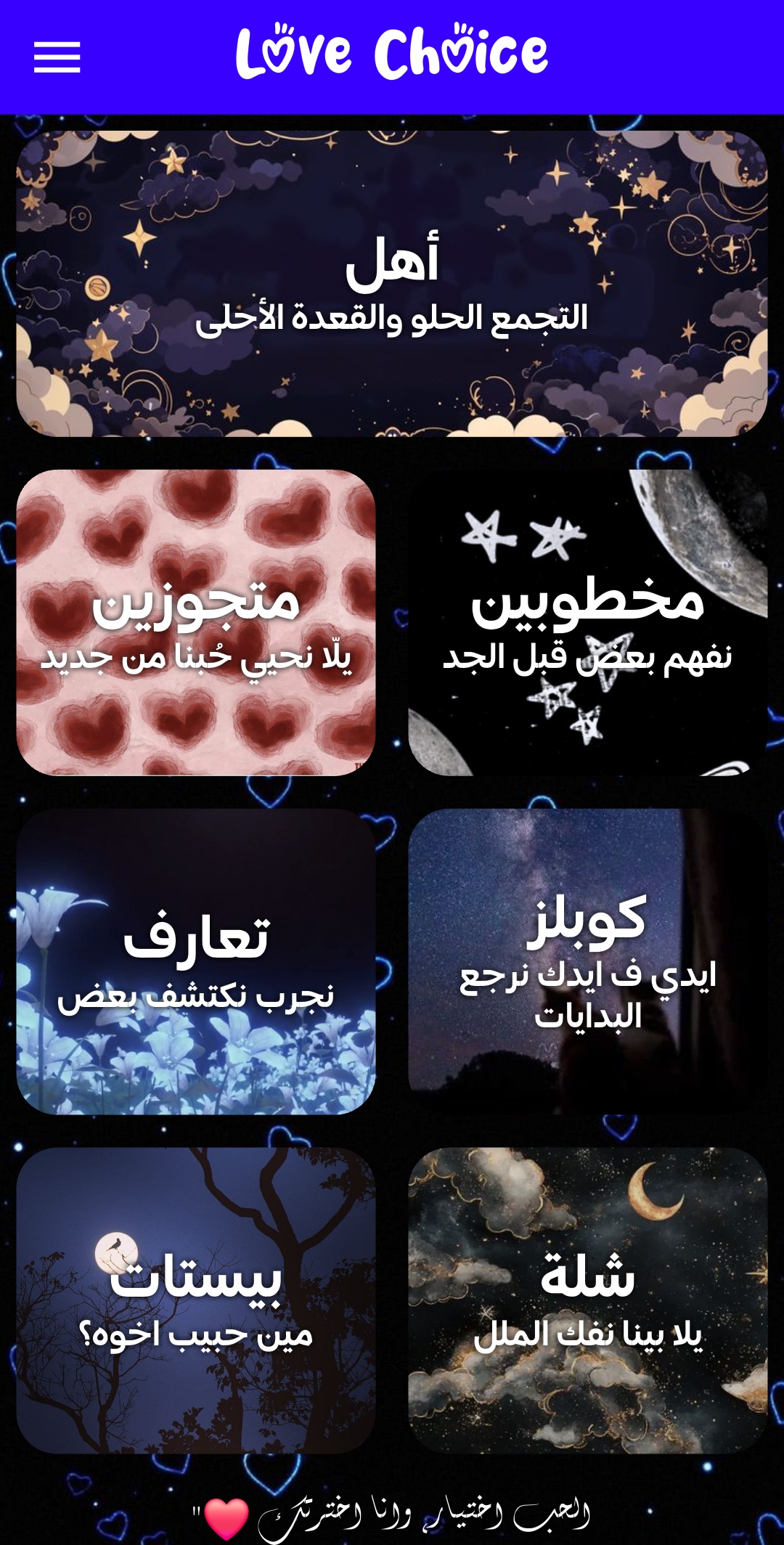Viewport: 784px width, 1545px height.
Task: Open the hamburger drawer menu
Action: pyautogui.click(x=57, y=57)
